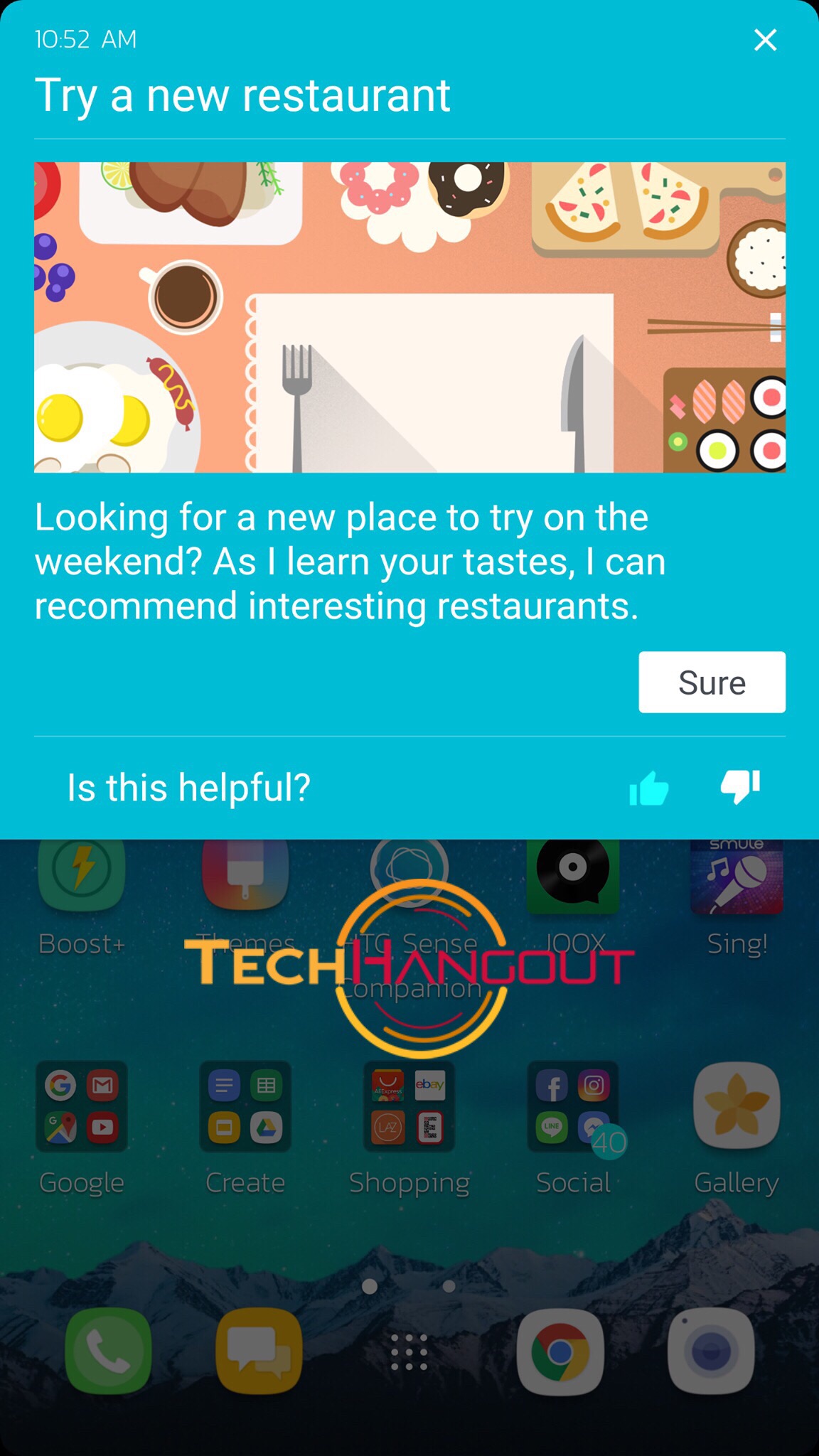Launch Chrome browser
Screen dimensions: 819x1456
tap(560, 1351)
